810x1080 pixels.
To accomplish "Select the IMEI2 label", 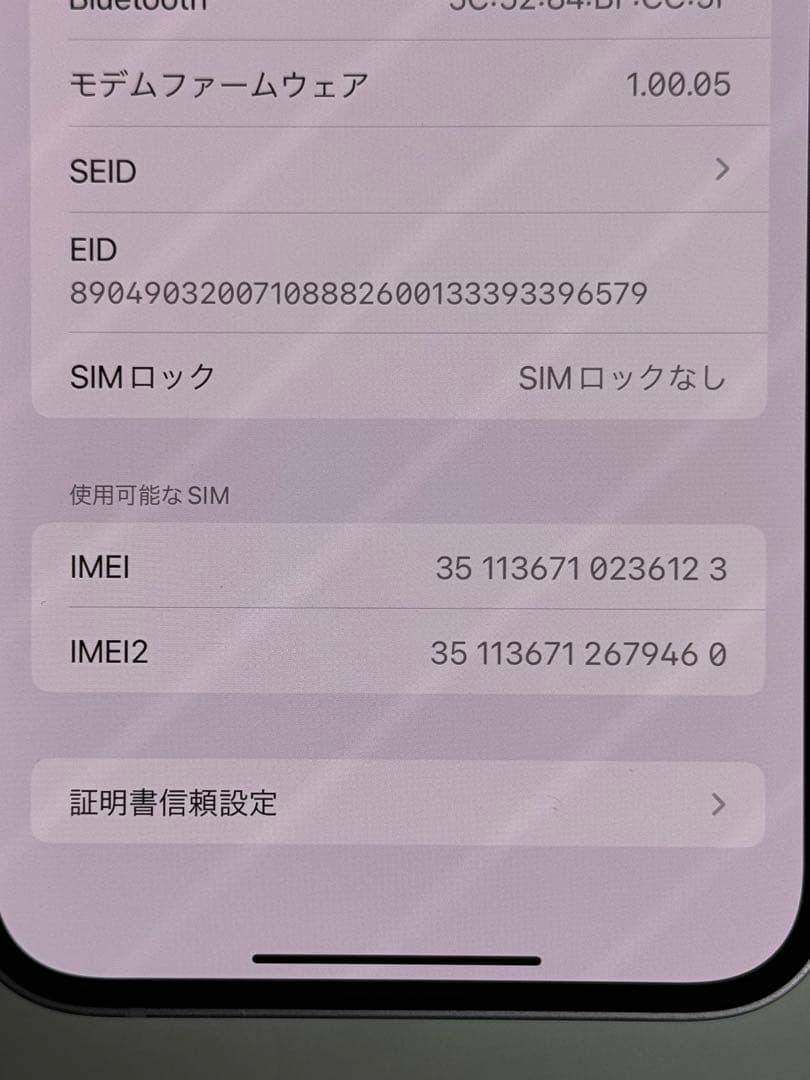I will pos(110,652).
